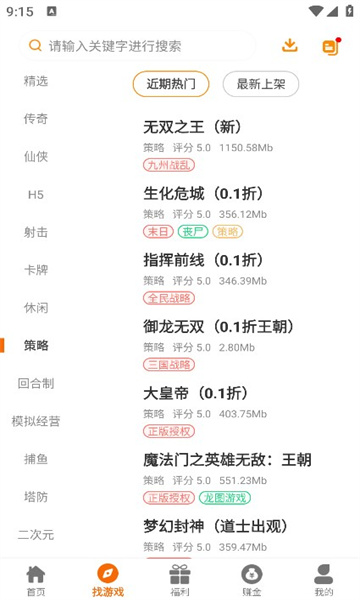Open game 魔法门之英雄无敌：王朝

[245, 478]
